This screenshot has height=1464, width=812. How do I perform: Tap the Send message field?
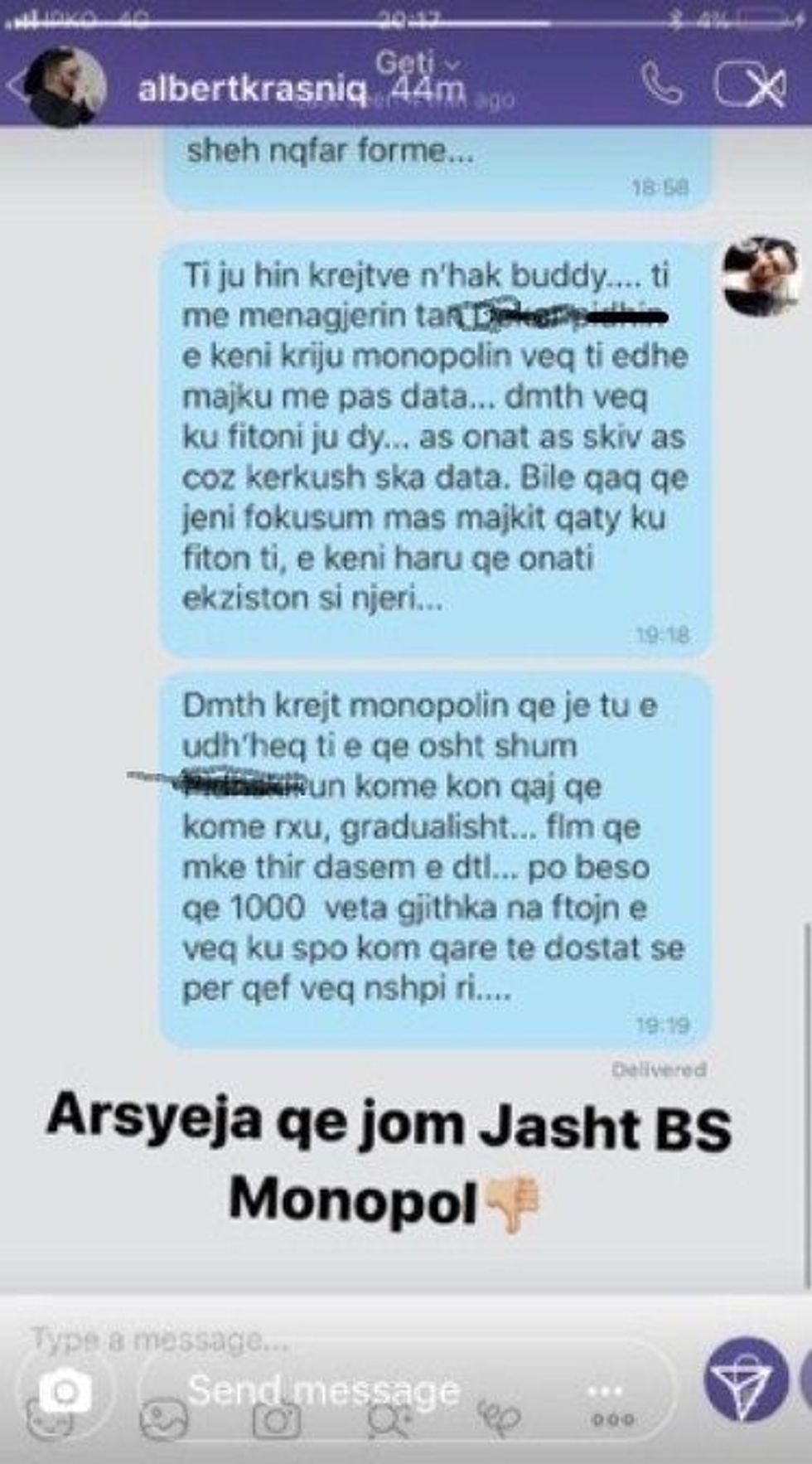[x=323, y=1390]
